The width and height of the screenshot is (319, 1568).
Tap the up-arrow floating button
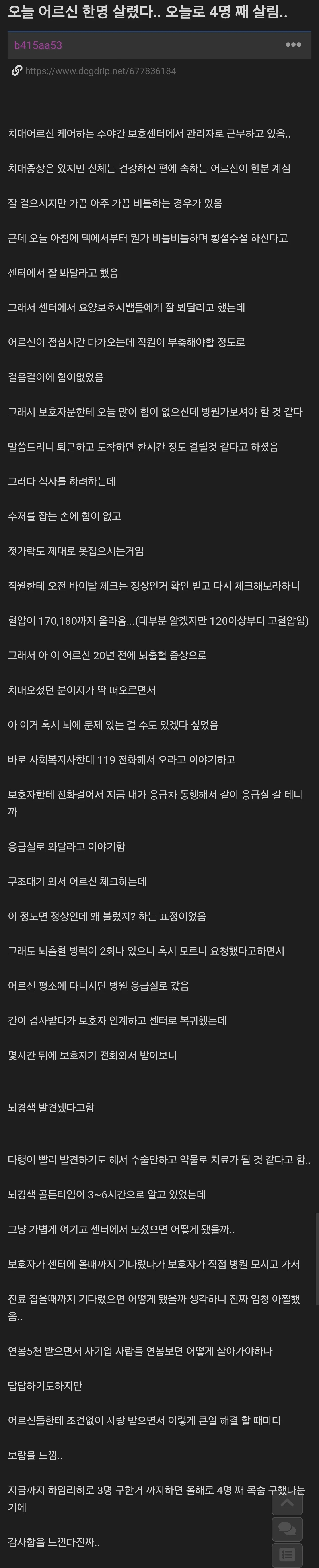tap(287, 1503)
